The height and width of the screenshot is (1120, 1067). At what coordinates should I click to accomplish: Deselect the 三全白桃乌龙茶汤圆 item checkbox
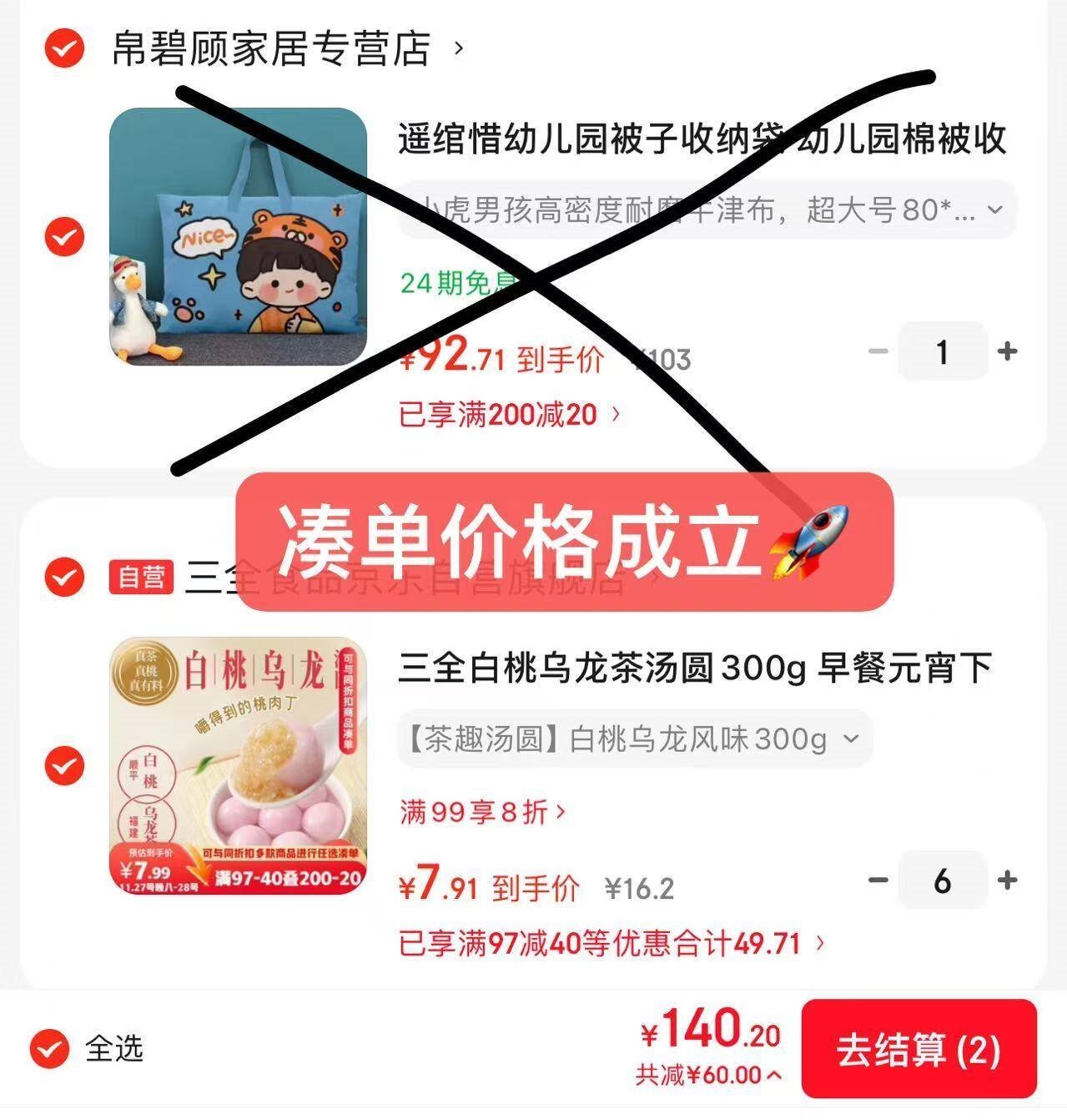64,765
